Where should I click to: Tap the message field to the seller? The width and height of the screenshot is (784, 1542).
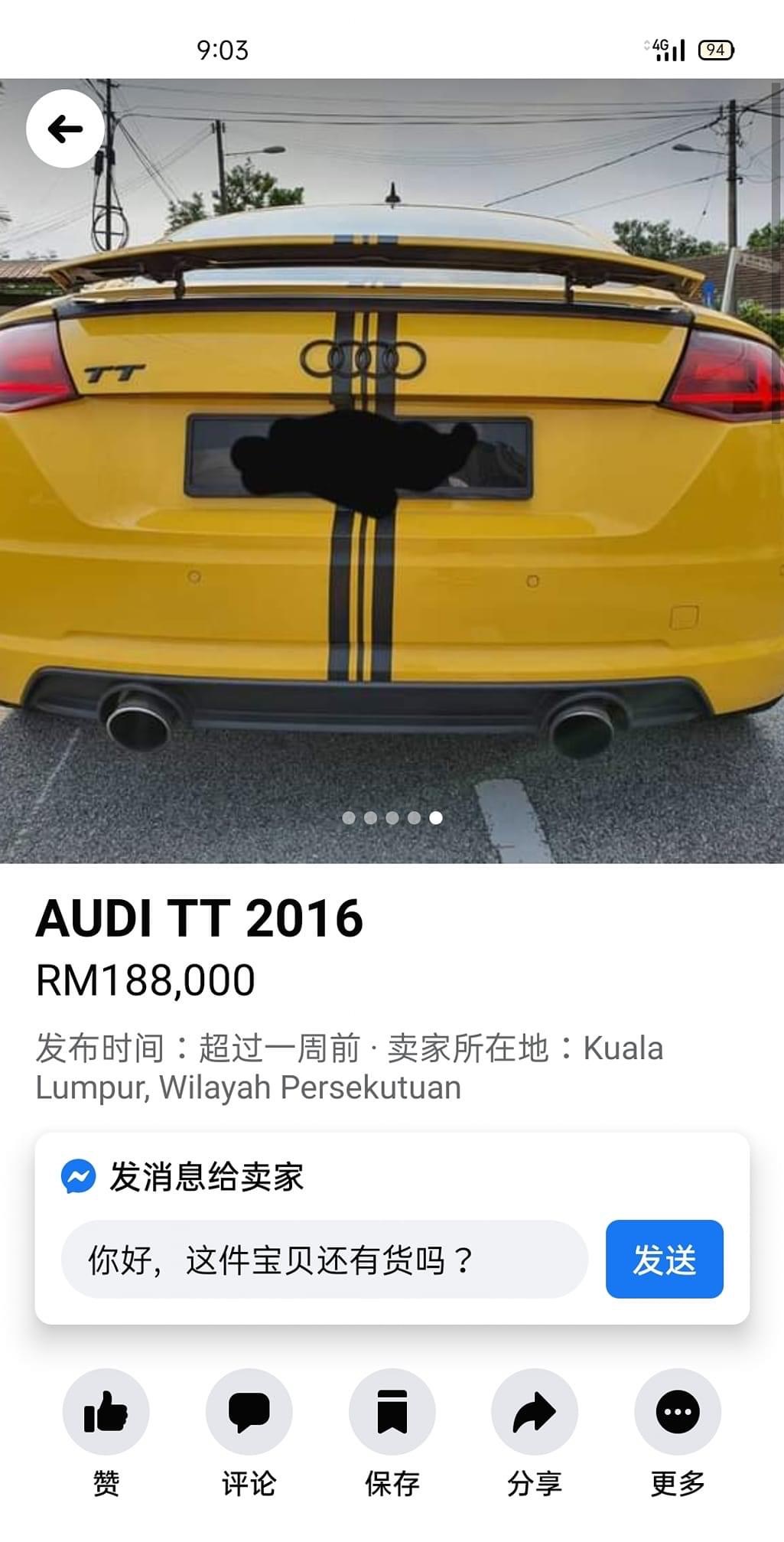(x=324, y=1260)
